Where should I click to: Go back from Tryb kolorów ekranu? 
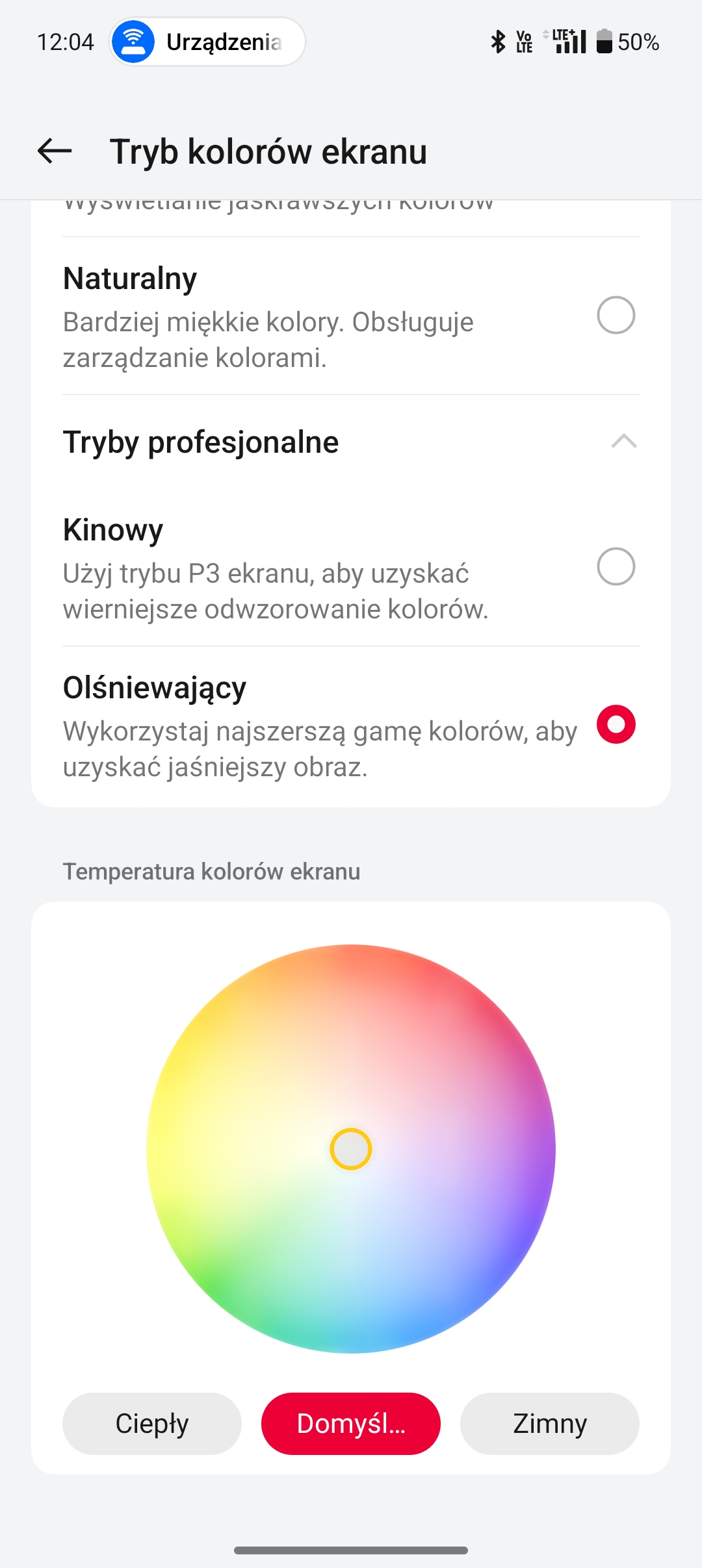coord(55,151)
